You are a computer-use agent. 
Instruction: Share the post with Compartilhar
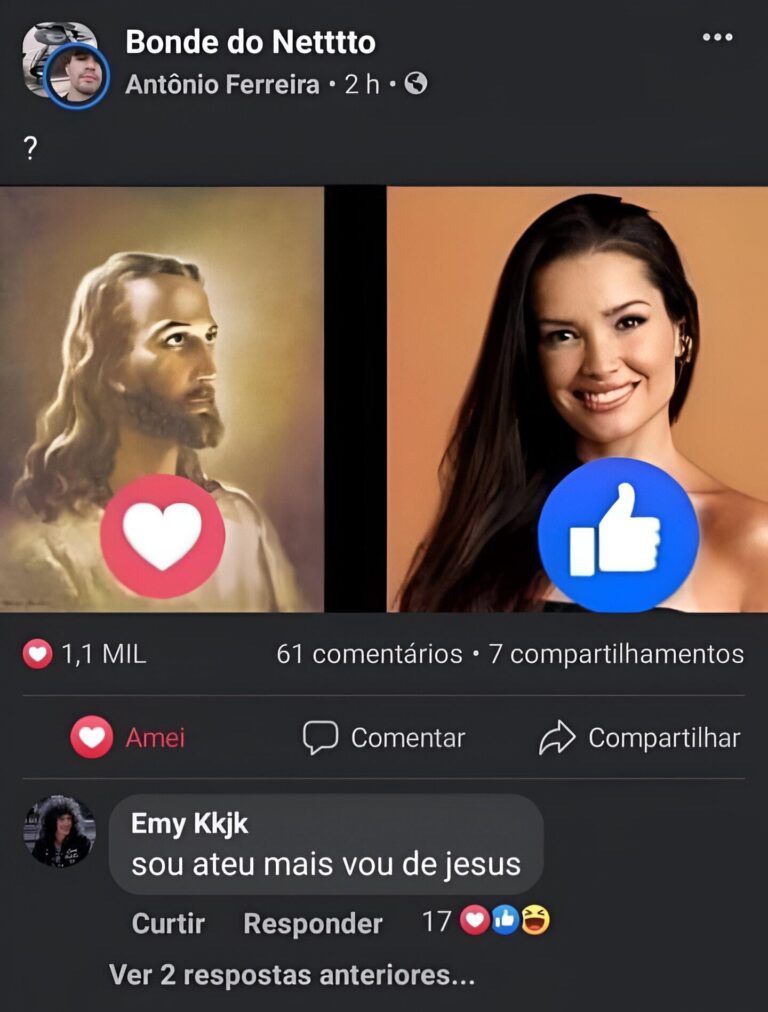[640, 738]
